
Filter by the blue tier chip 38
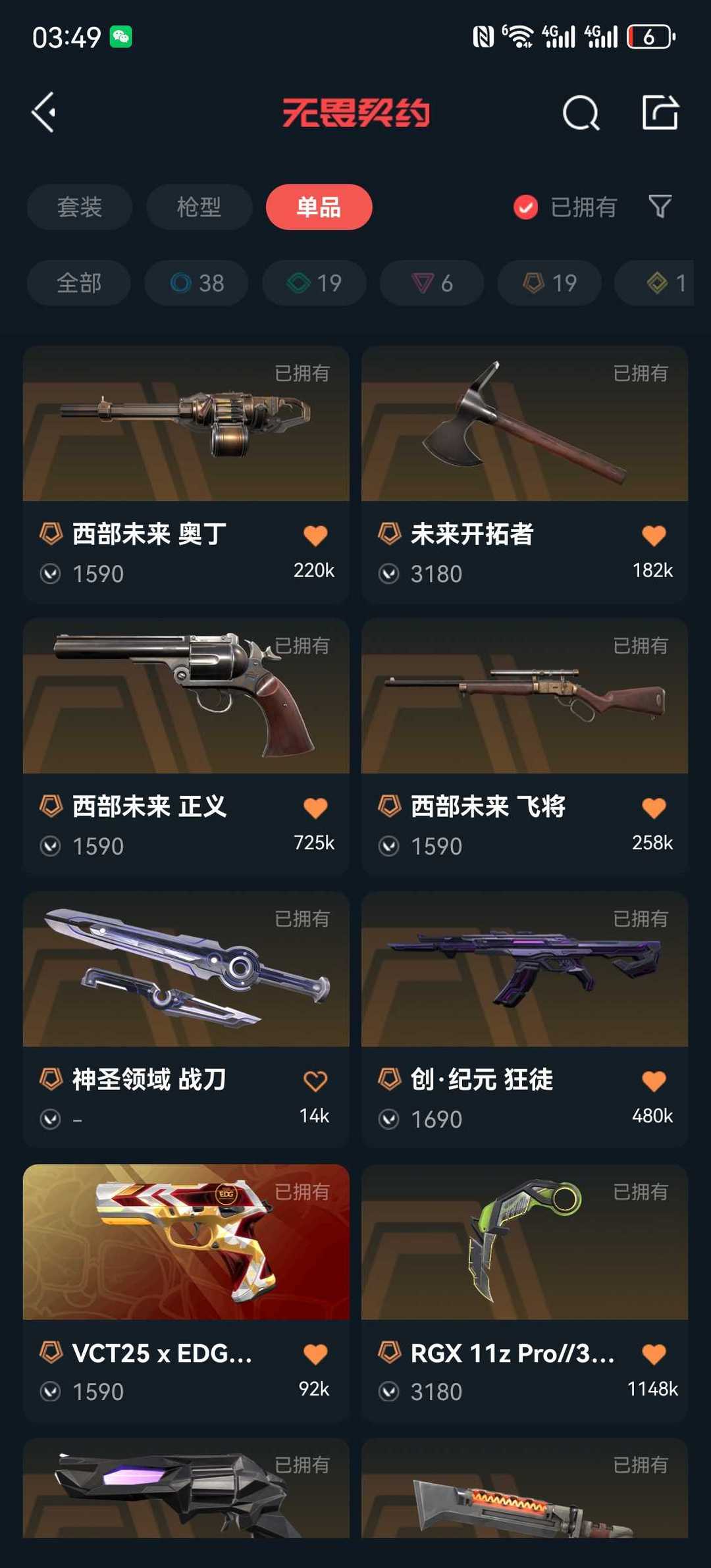(x=196, y=283)
